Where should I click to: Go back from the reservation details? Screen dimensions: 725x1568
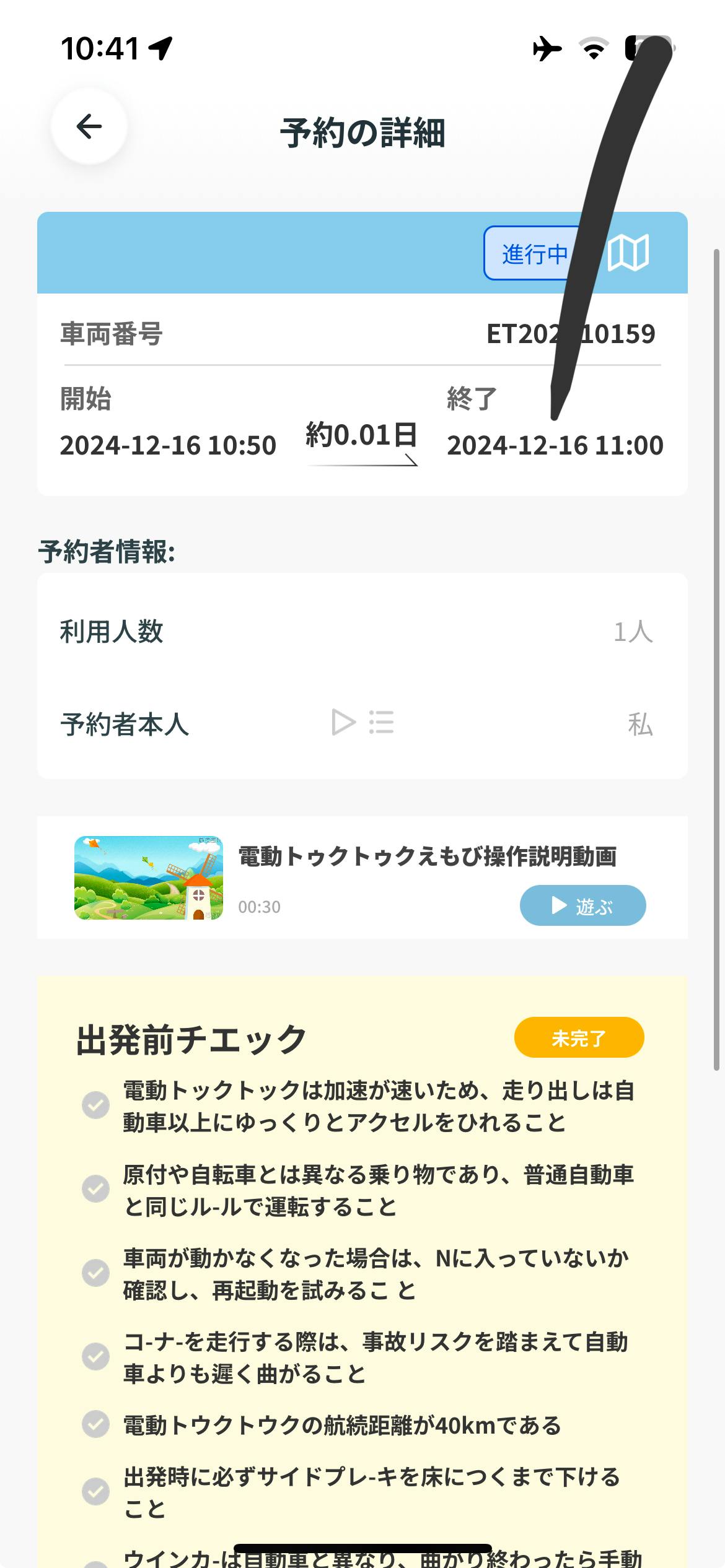89,126
